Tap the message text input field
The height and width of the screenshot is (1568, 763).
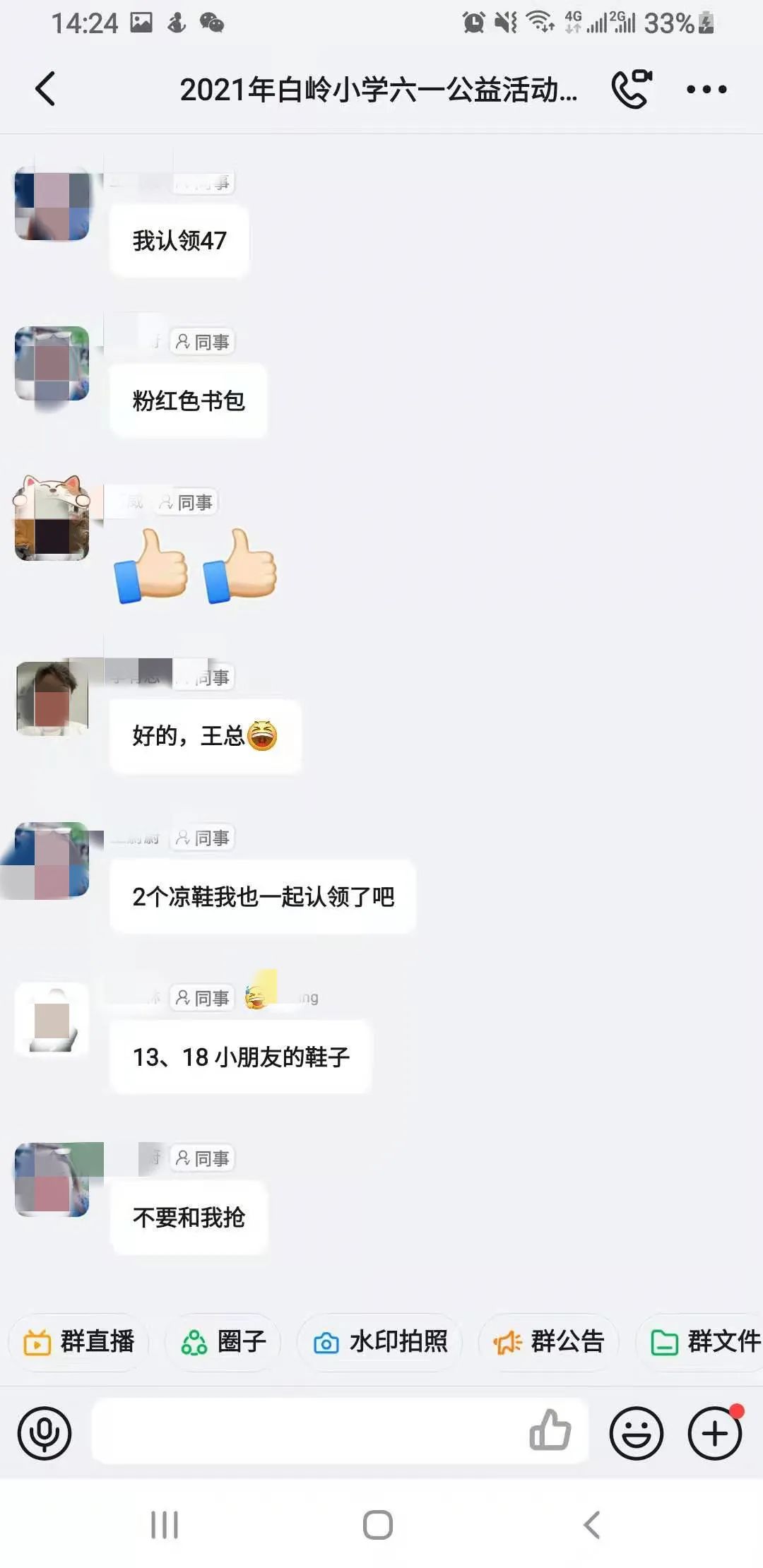[304, 1434]
